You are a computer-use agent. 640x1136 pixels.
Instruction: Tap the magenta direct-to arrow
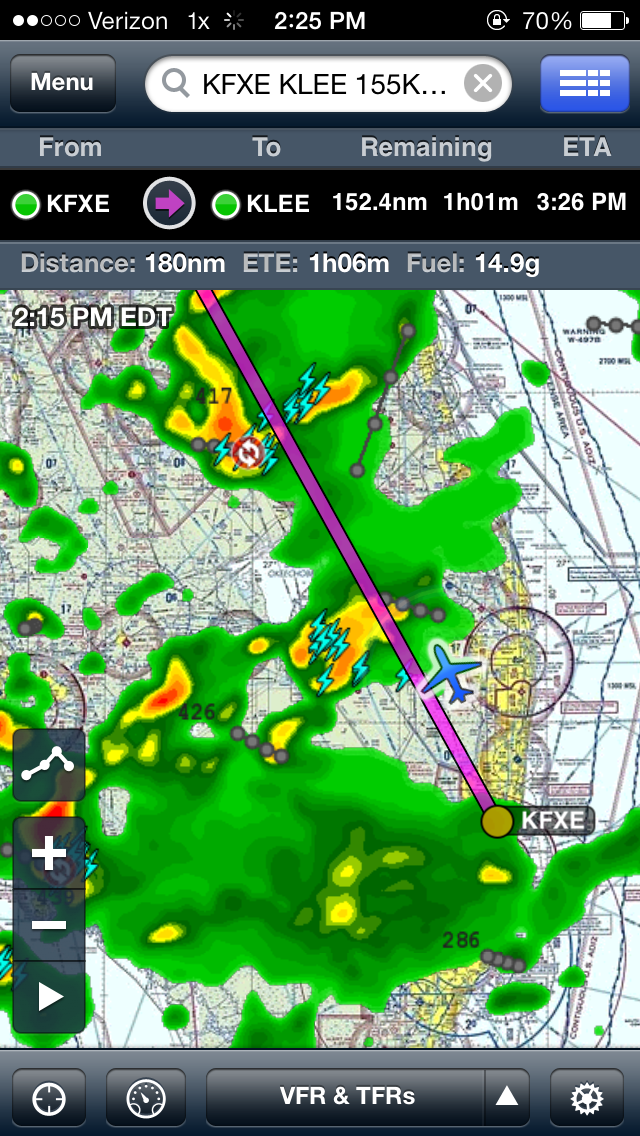pyautogui.click(x=169, y=204)
